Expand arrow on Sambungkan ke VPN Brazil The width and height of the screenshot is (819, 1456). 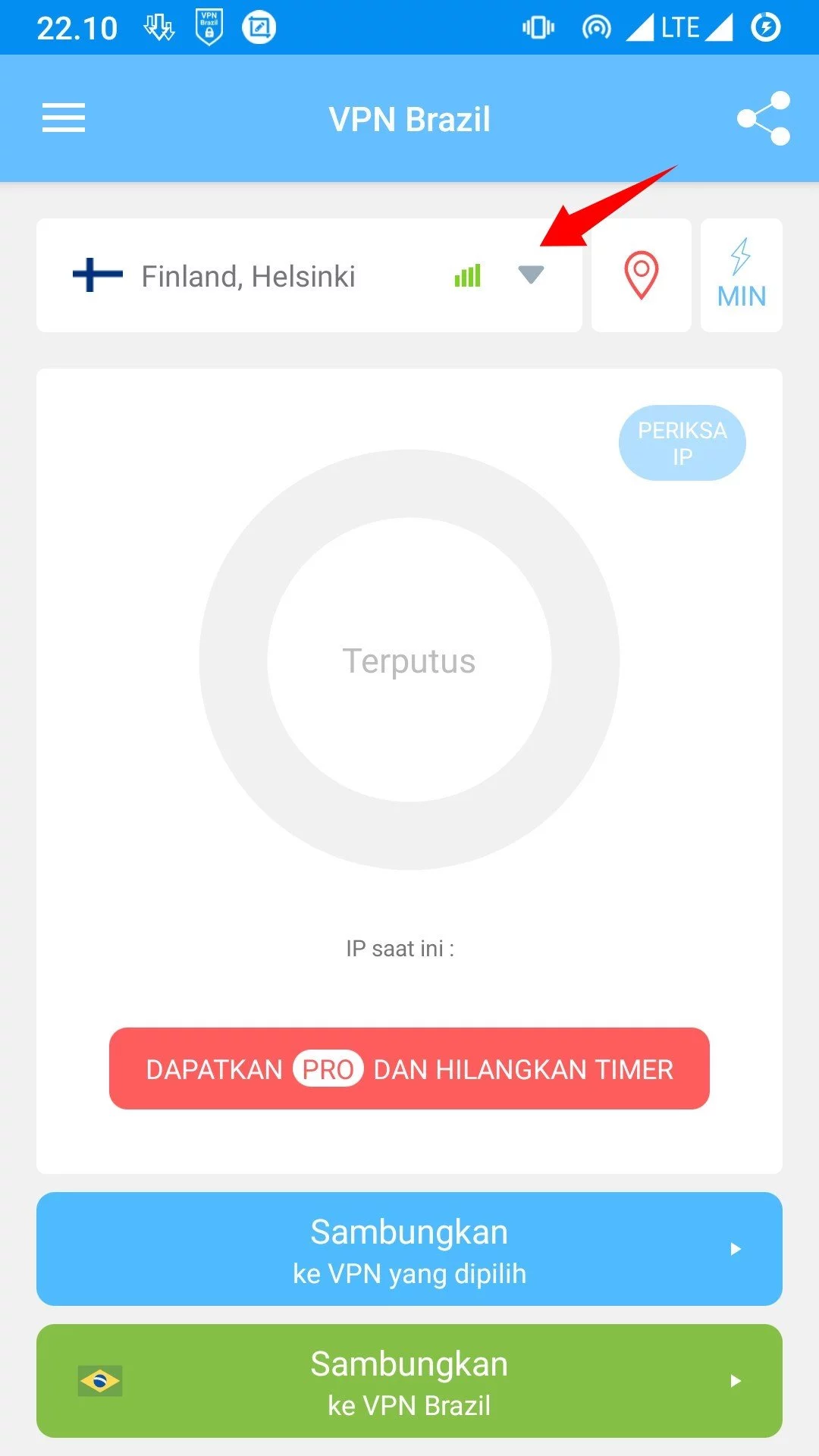[734, 1380]
